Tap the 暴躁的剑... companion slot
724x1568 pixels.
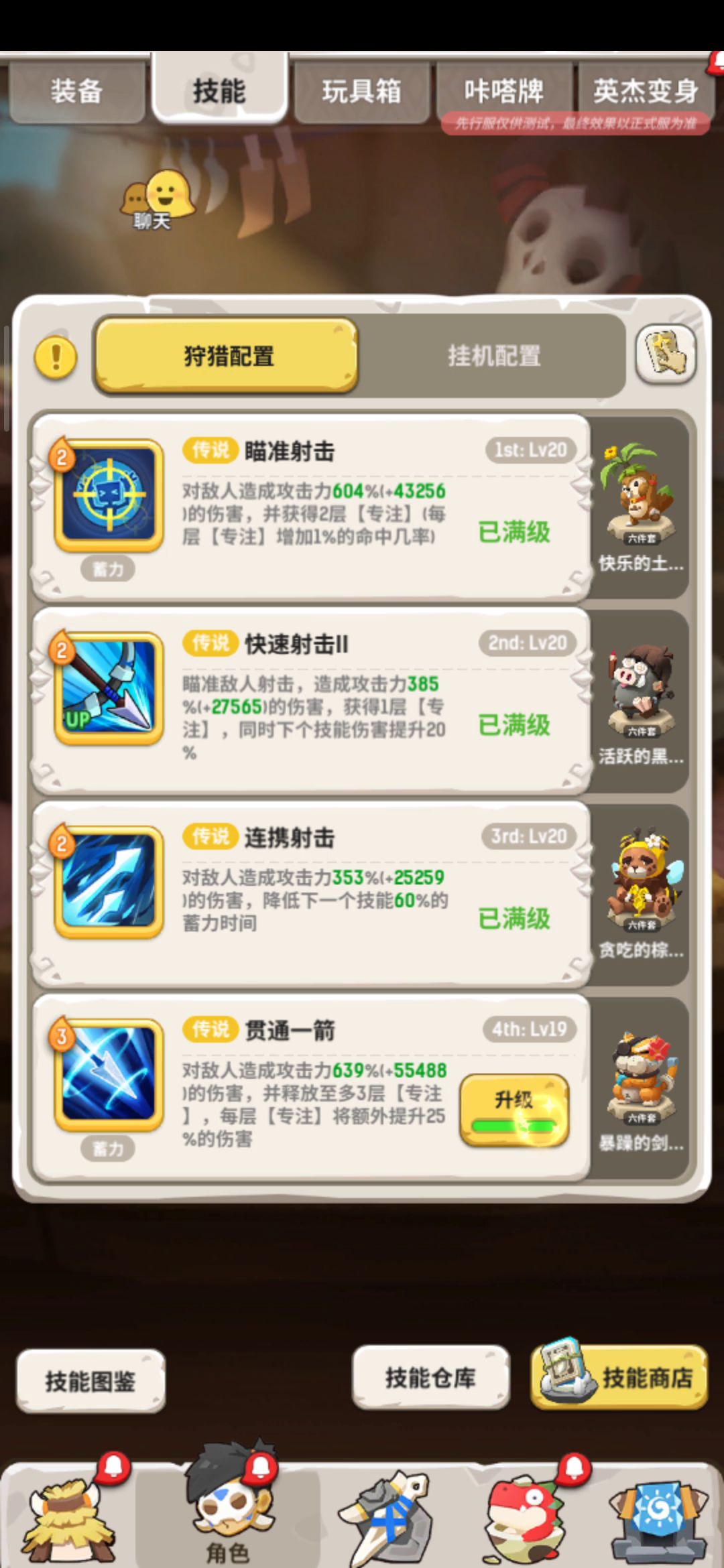[x=641, y=1088]
